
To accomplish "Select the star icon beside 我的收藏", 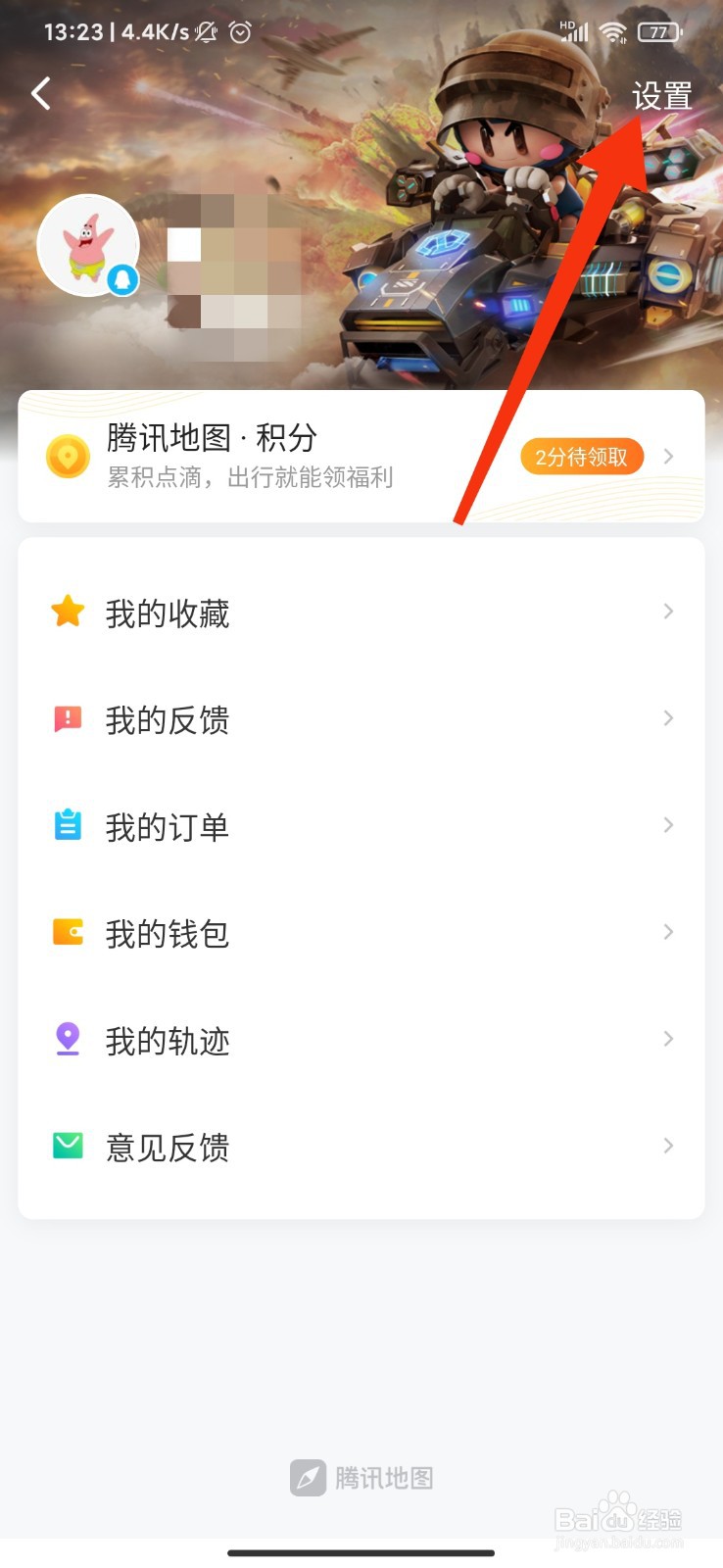I will pyautogui.click(x=66, y=611).
